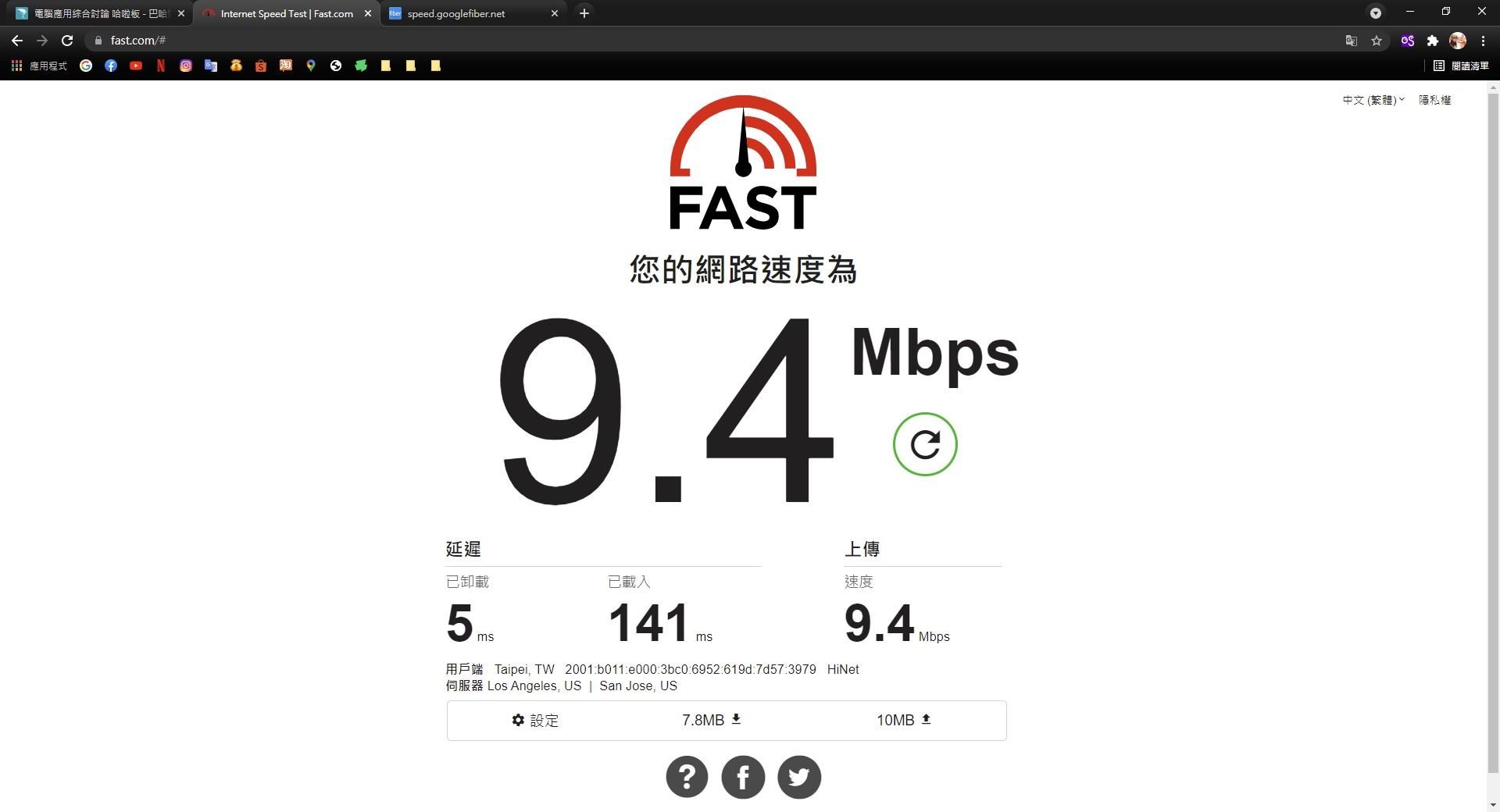The height and width of the screenshot is (812, 1500).
Task: Go back to the previous page
Action: click(17, 41)
